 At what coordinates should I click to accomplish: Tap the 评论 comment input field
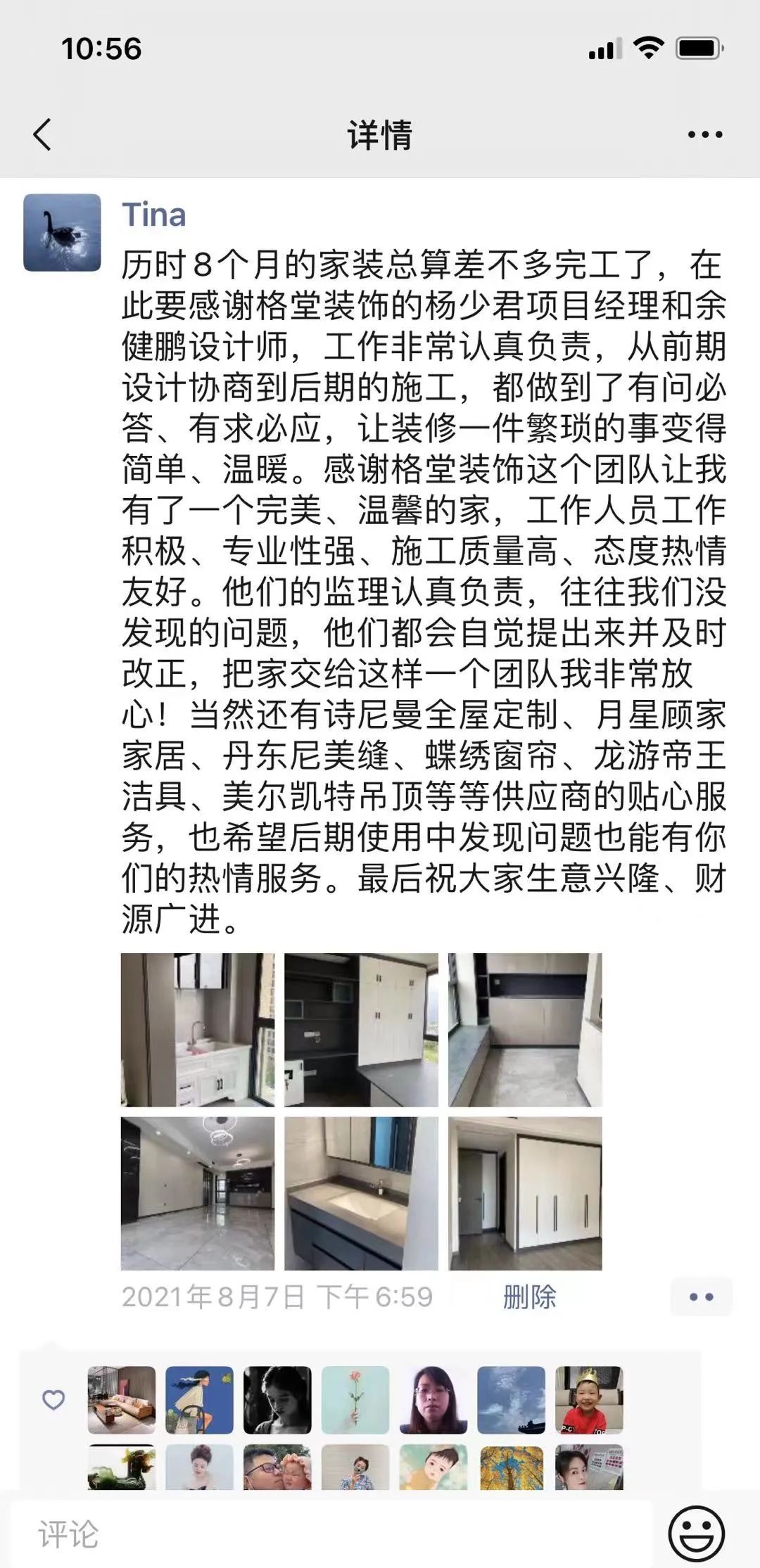pyautogui.click(x=331, y=1535)
